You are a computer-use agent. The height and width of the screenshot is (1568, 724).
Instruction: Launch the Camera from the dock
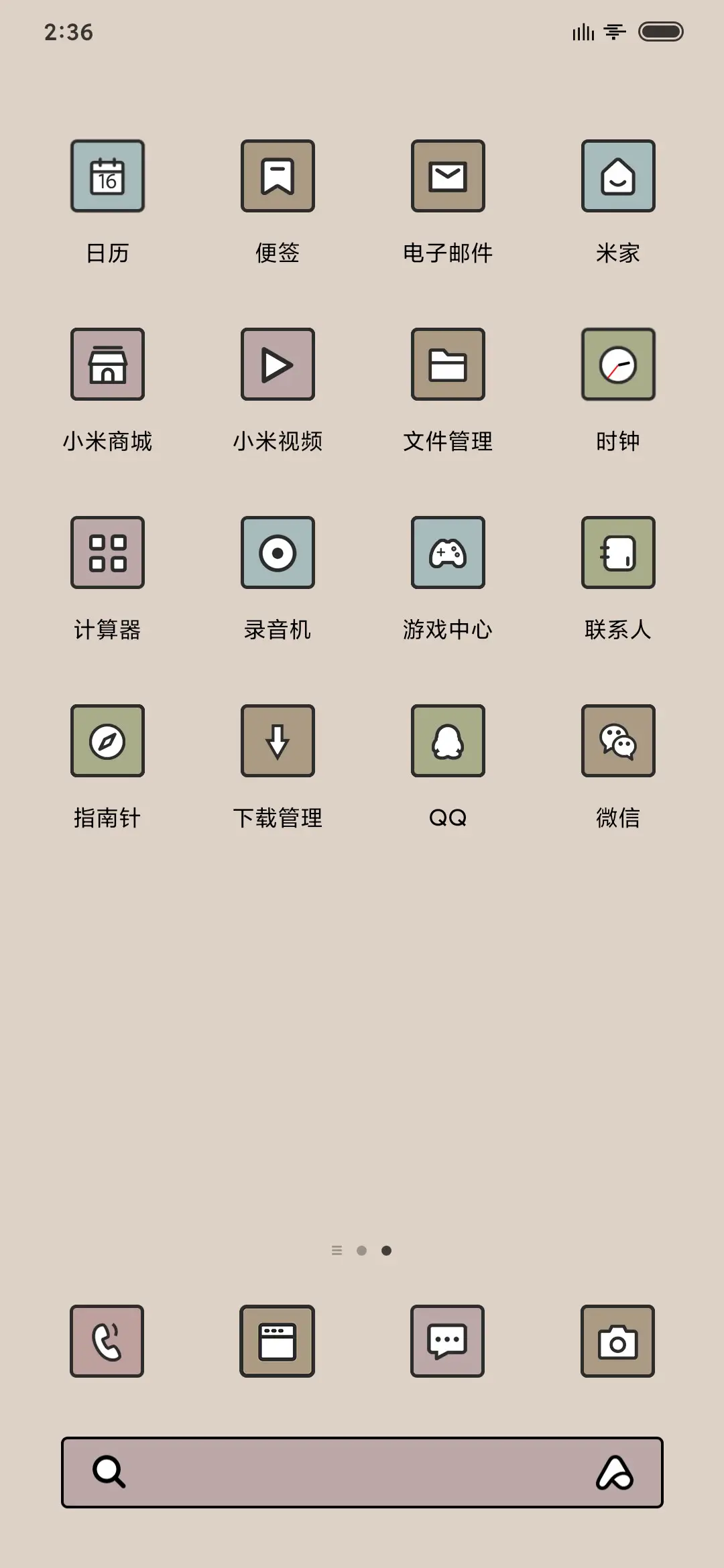point(618,1341)
